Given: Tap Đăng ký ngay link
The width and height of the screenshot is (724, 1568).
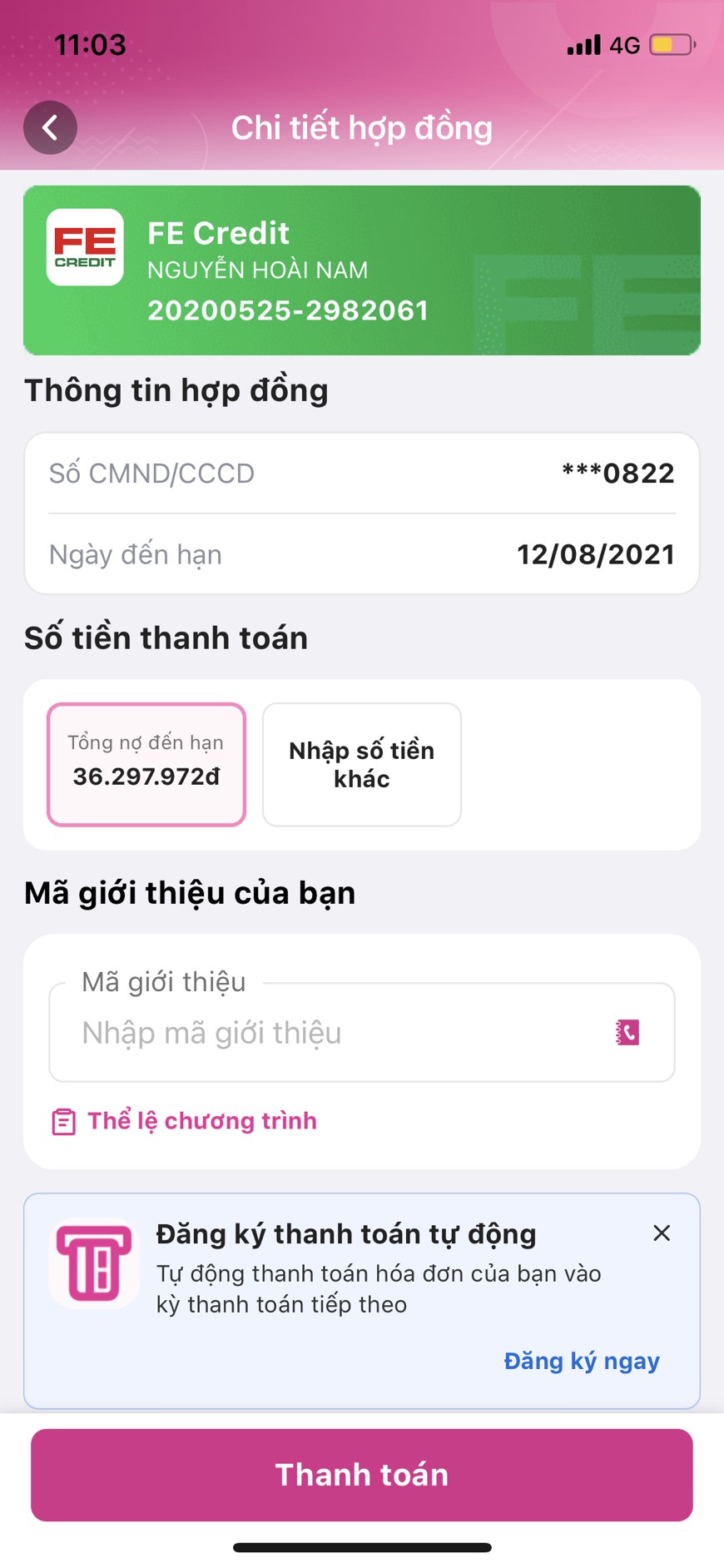Looking at the screenshot, I should 582,1361.
